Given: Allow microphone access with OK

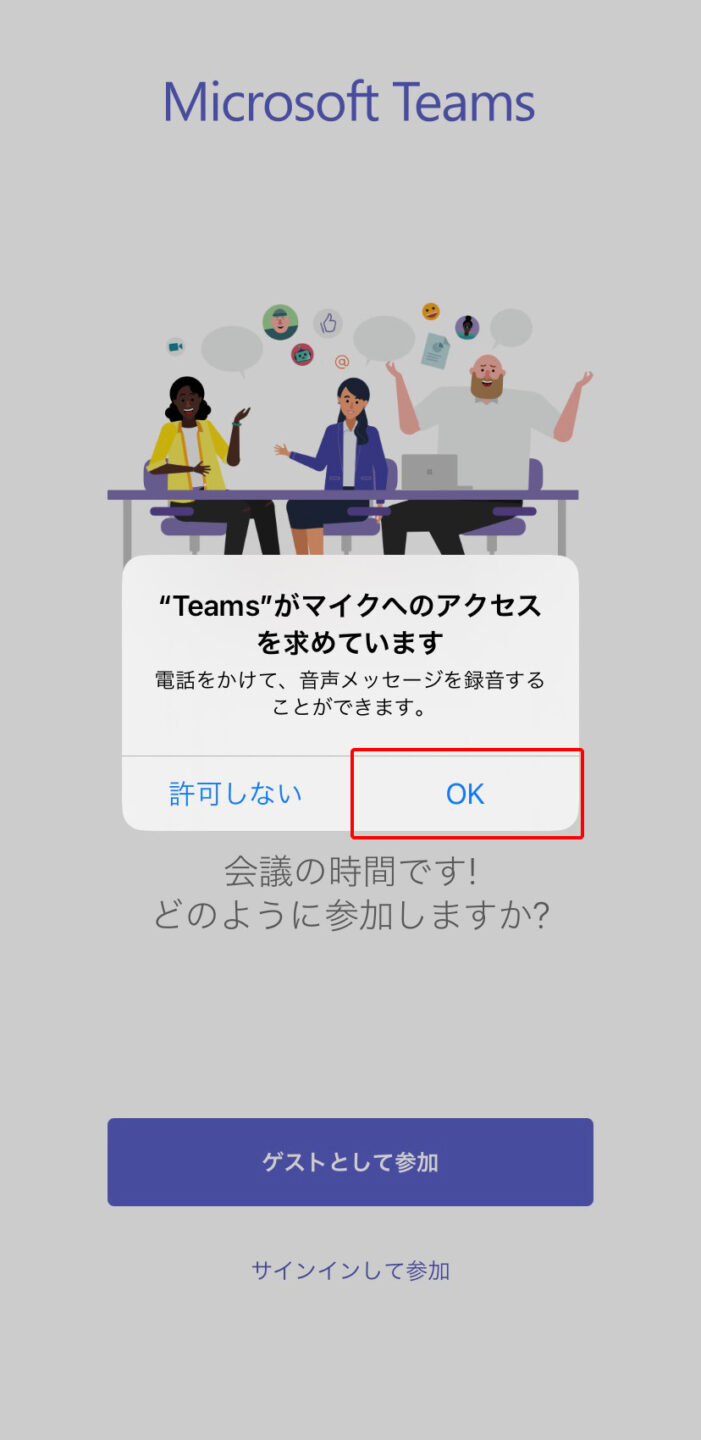Looking at the screenshot, I should tap(465, 794).
